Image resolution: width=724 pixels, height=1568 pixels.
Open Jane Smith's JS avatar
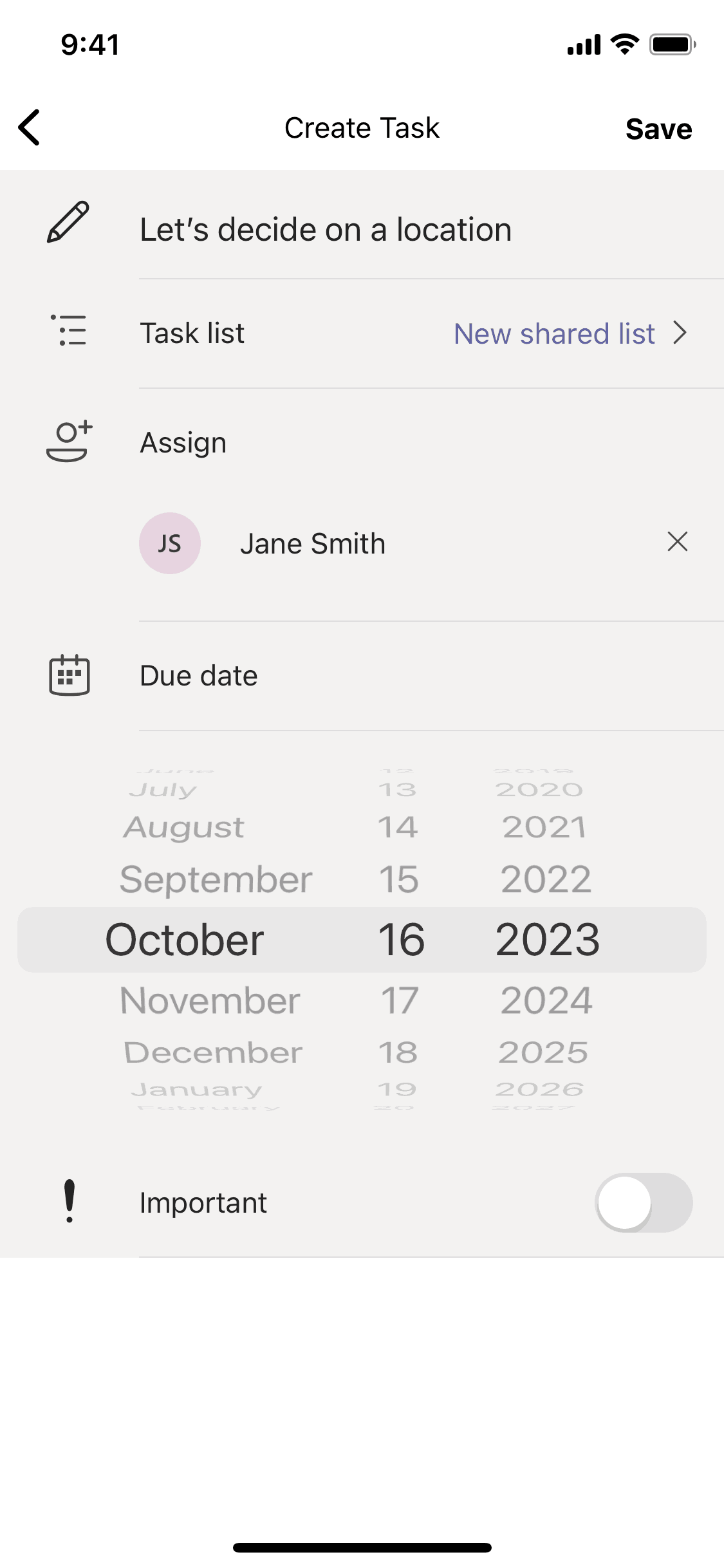tap(170, 543)
